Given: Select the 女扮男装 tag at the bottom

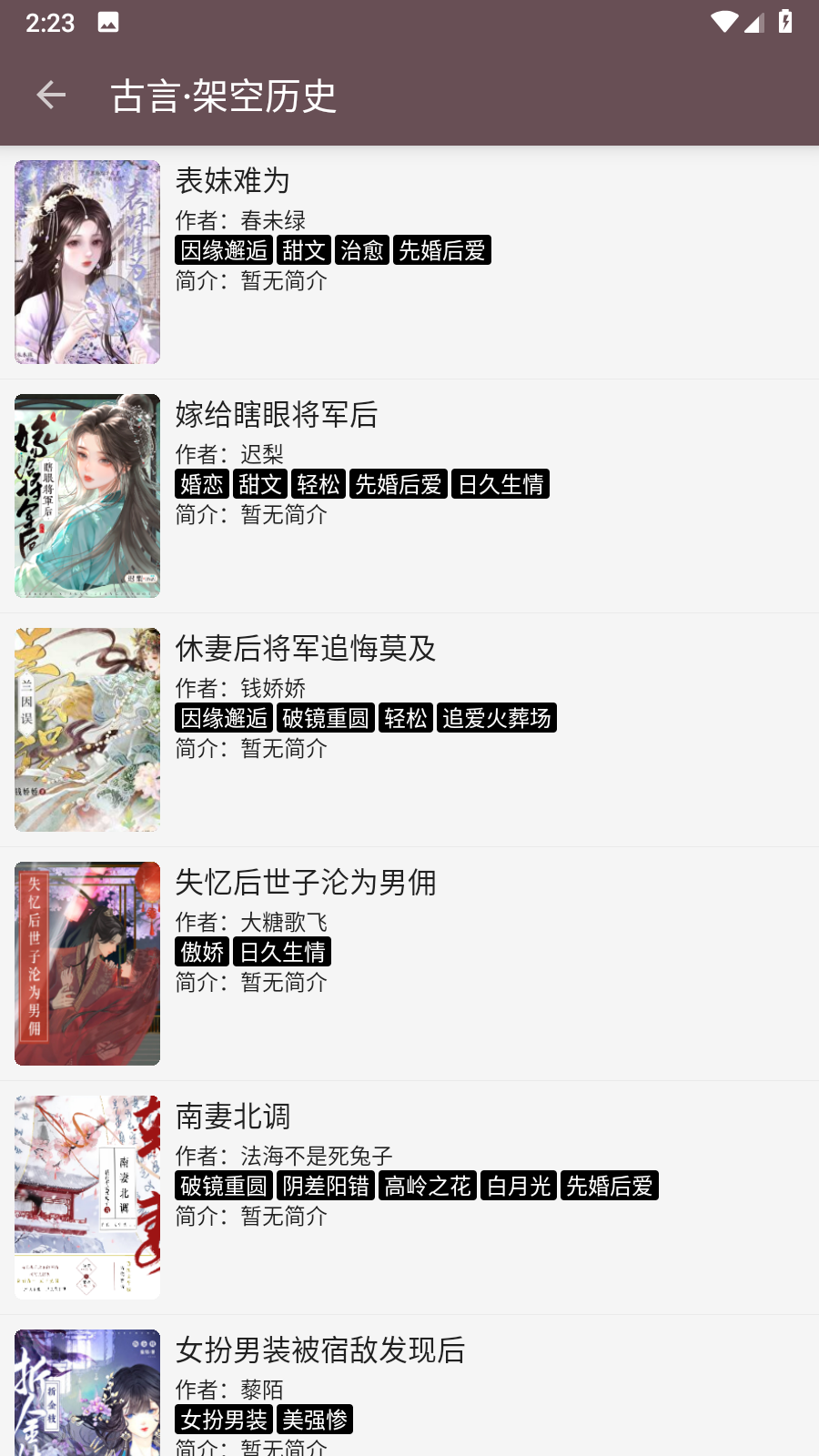Looking at the screenshot, I should [x=223, y=1419].
